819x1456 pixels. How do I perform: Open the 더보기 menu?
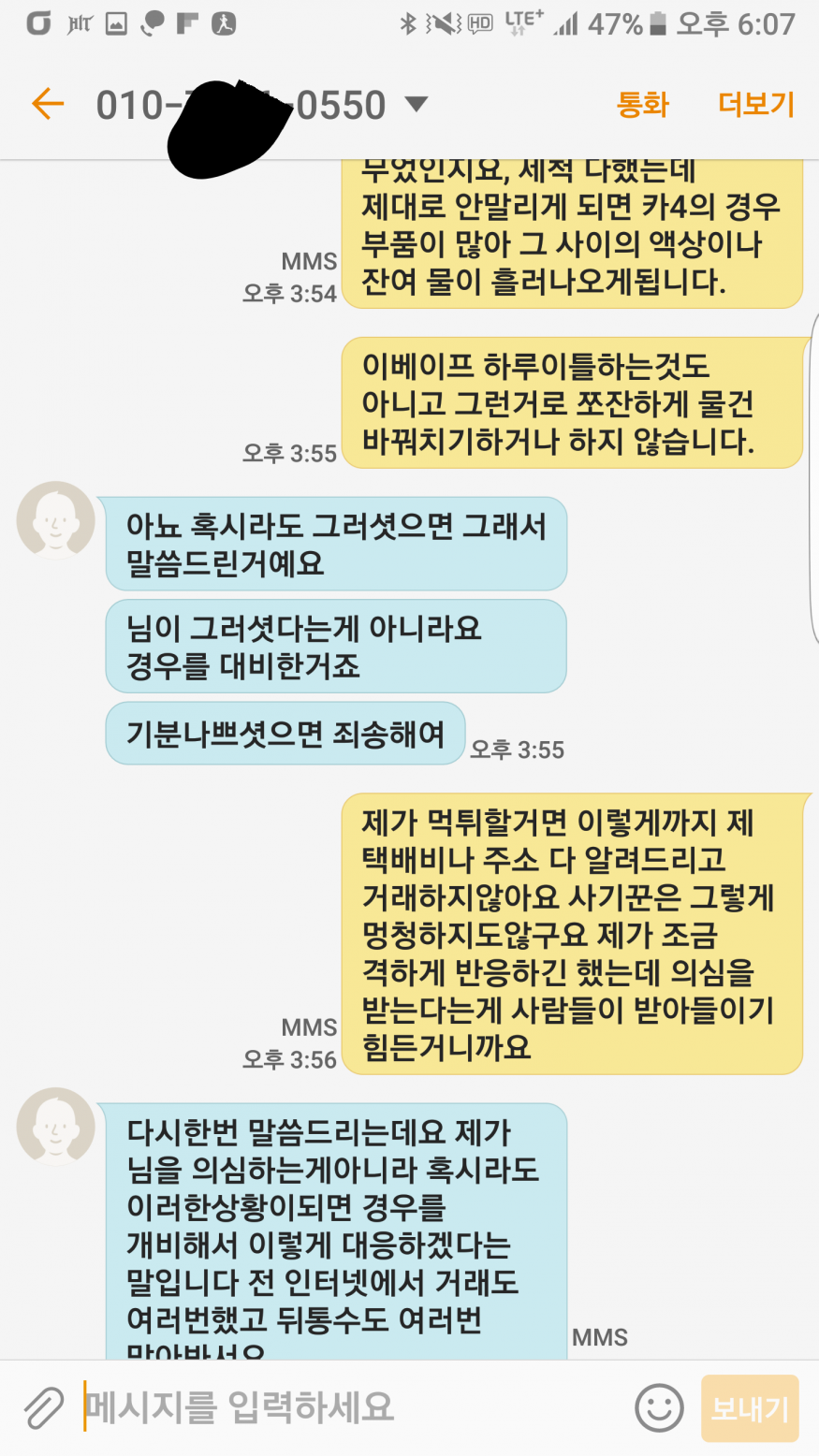756,104
